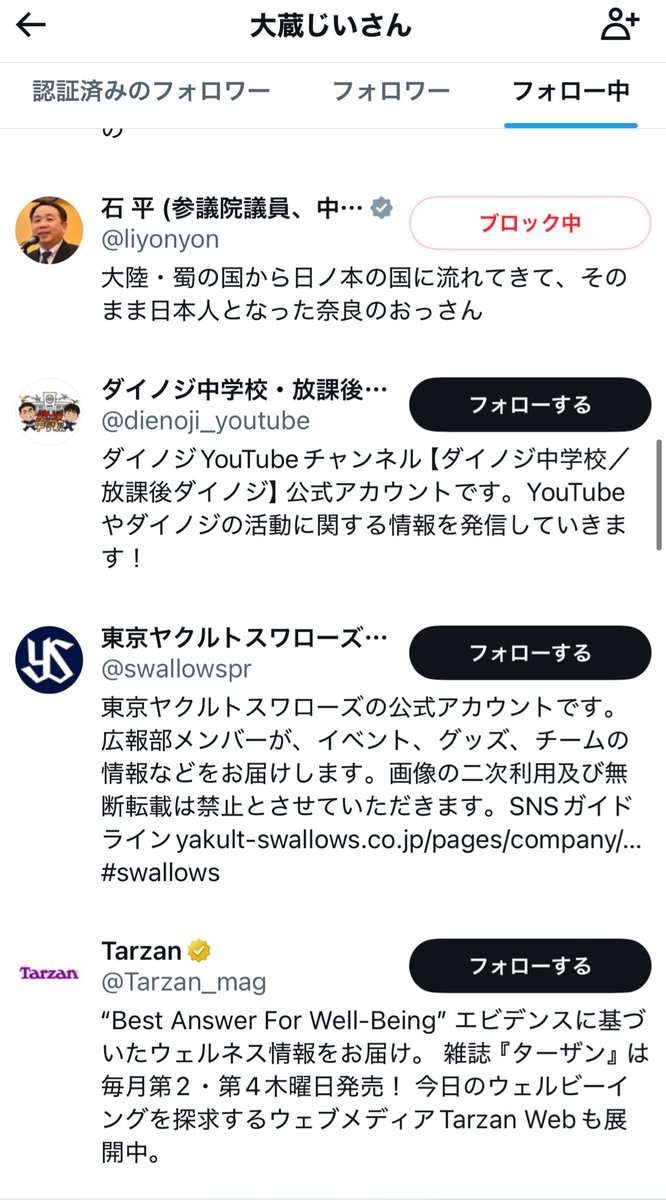This screenshot has width=666, height=1200.
Task: Open the @swallowspr profile row
Action: click(176, 668)
